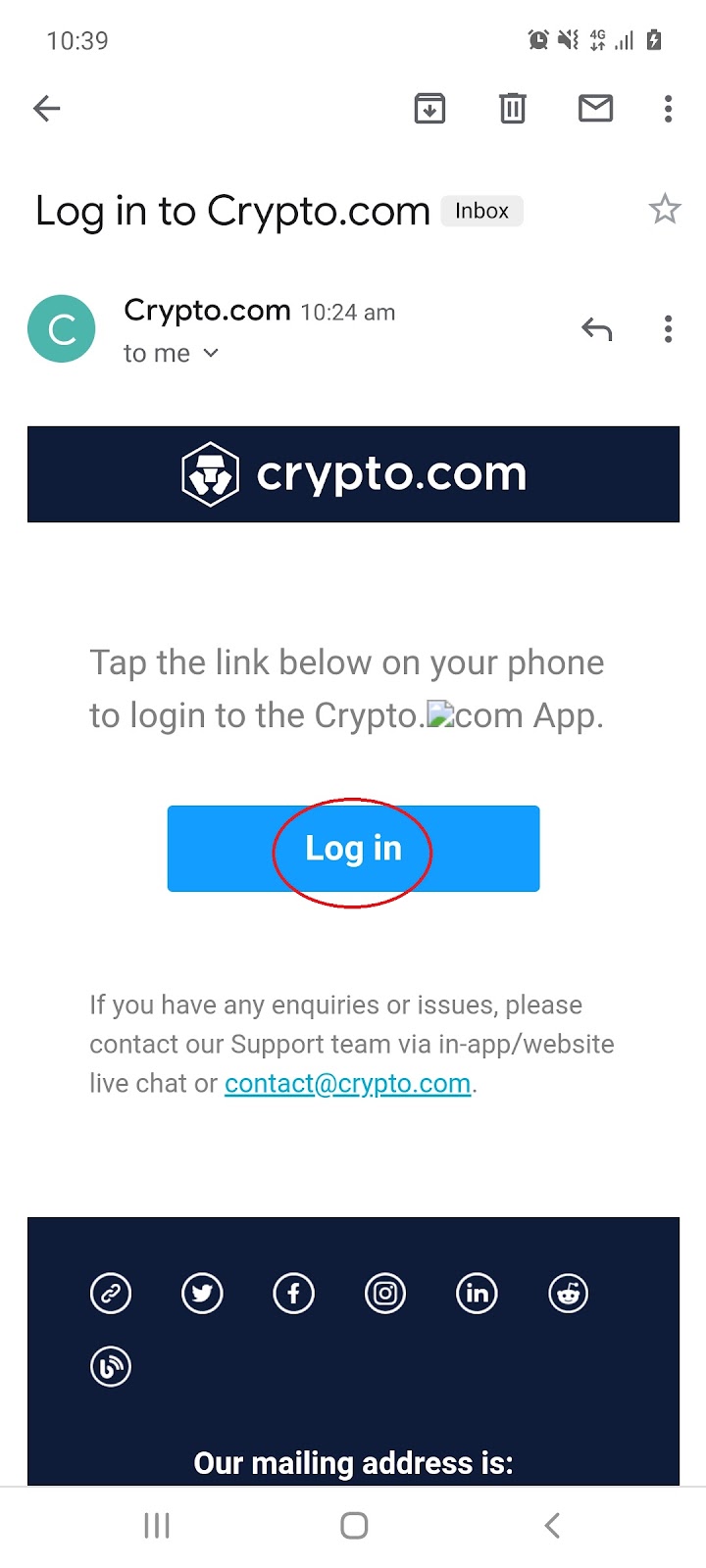
Task: Star this email
Action: tap(664, 210)
